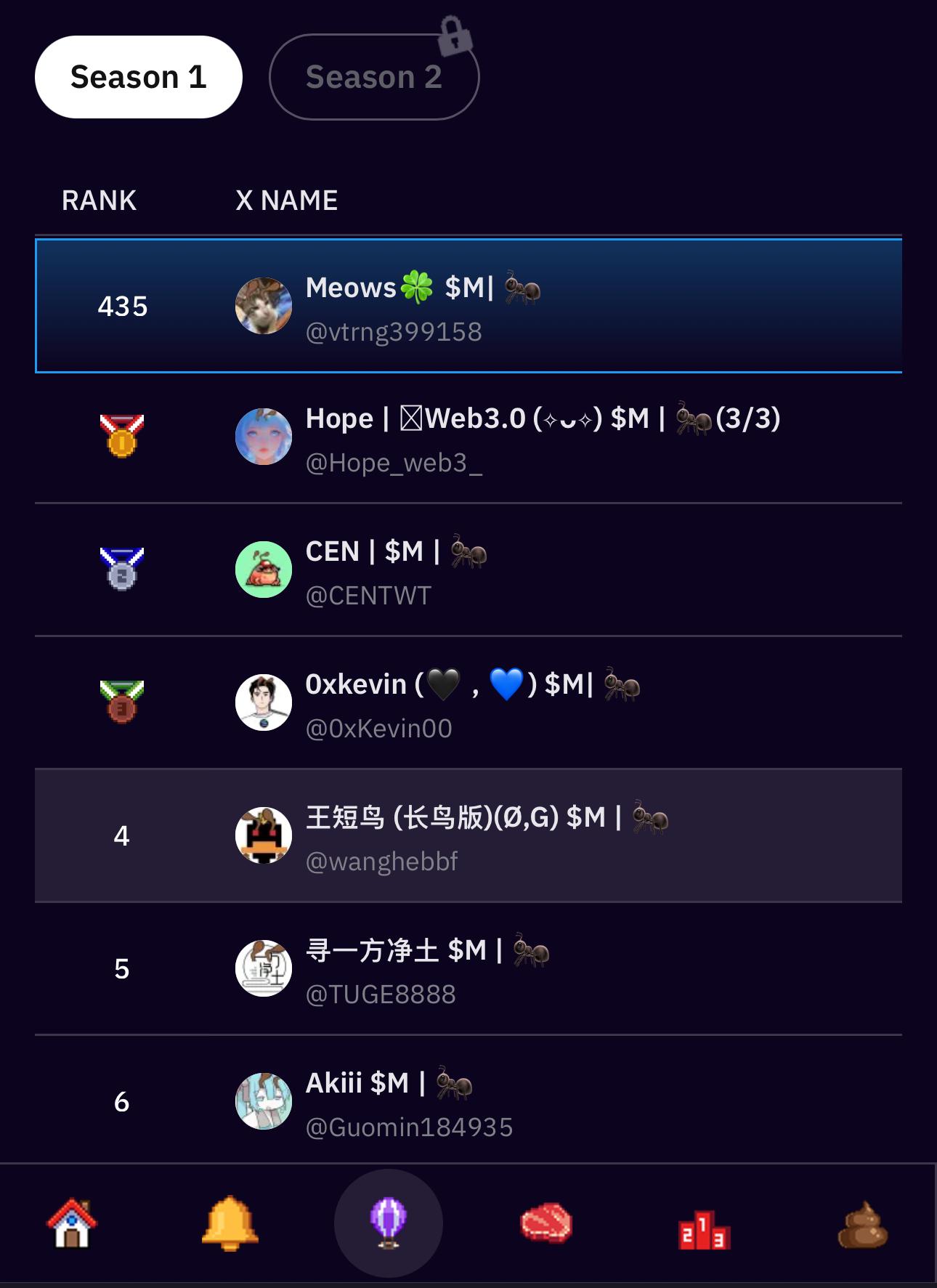The width and height of the screenshot is (937, 1288).
Task: Switch to the locked Season 2 tab
Action: tap(373, 77)
